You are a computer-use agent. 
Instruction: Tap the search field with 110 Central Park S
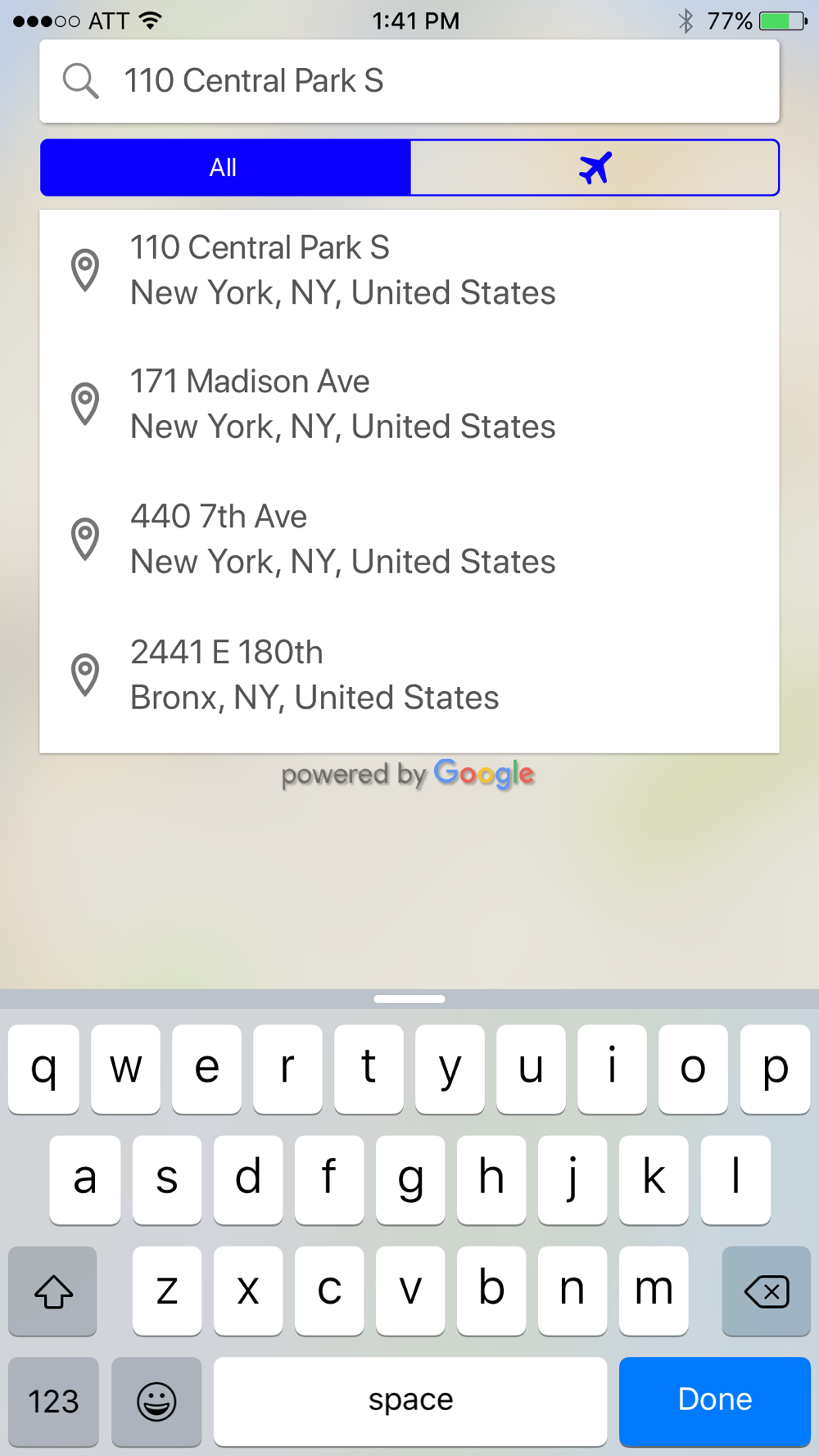(x=409, y=81)
